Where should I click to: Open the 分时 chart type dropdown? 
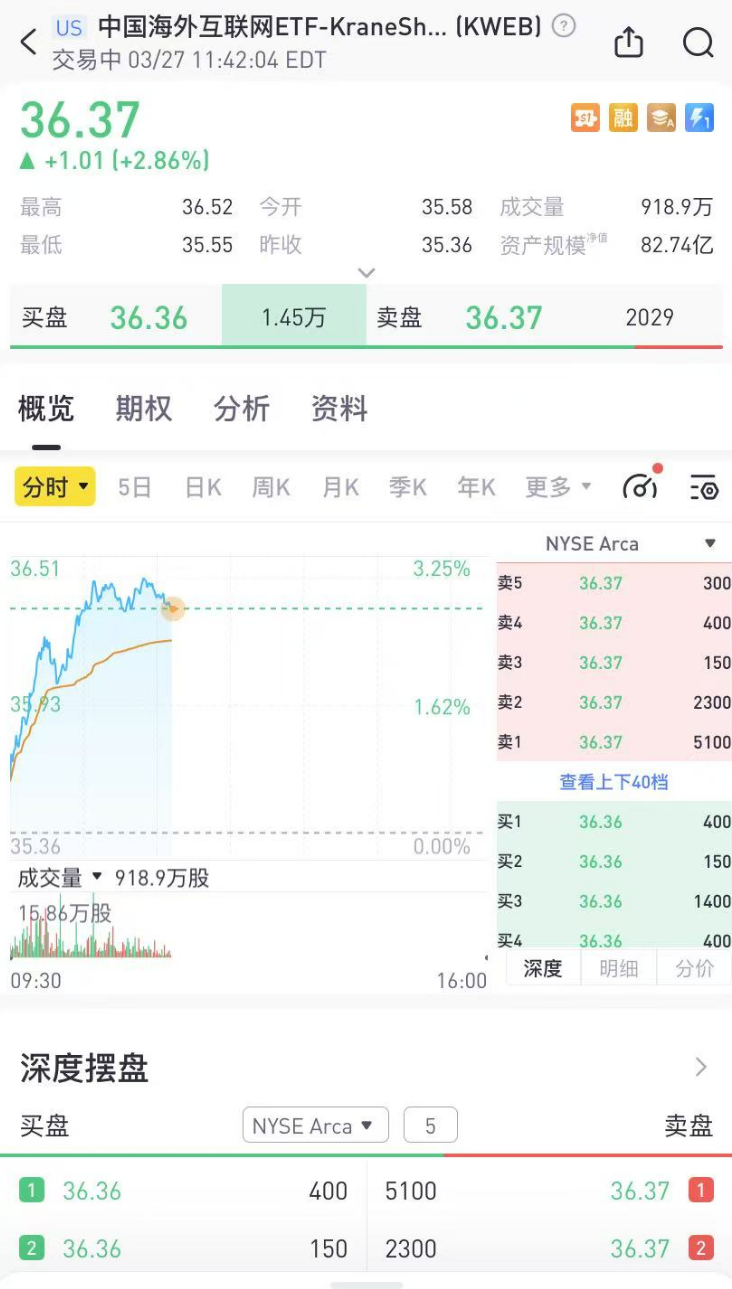click(x=55, y=487)
